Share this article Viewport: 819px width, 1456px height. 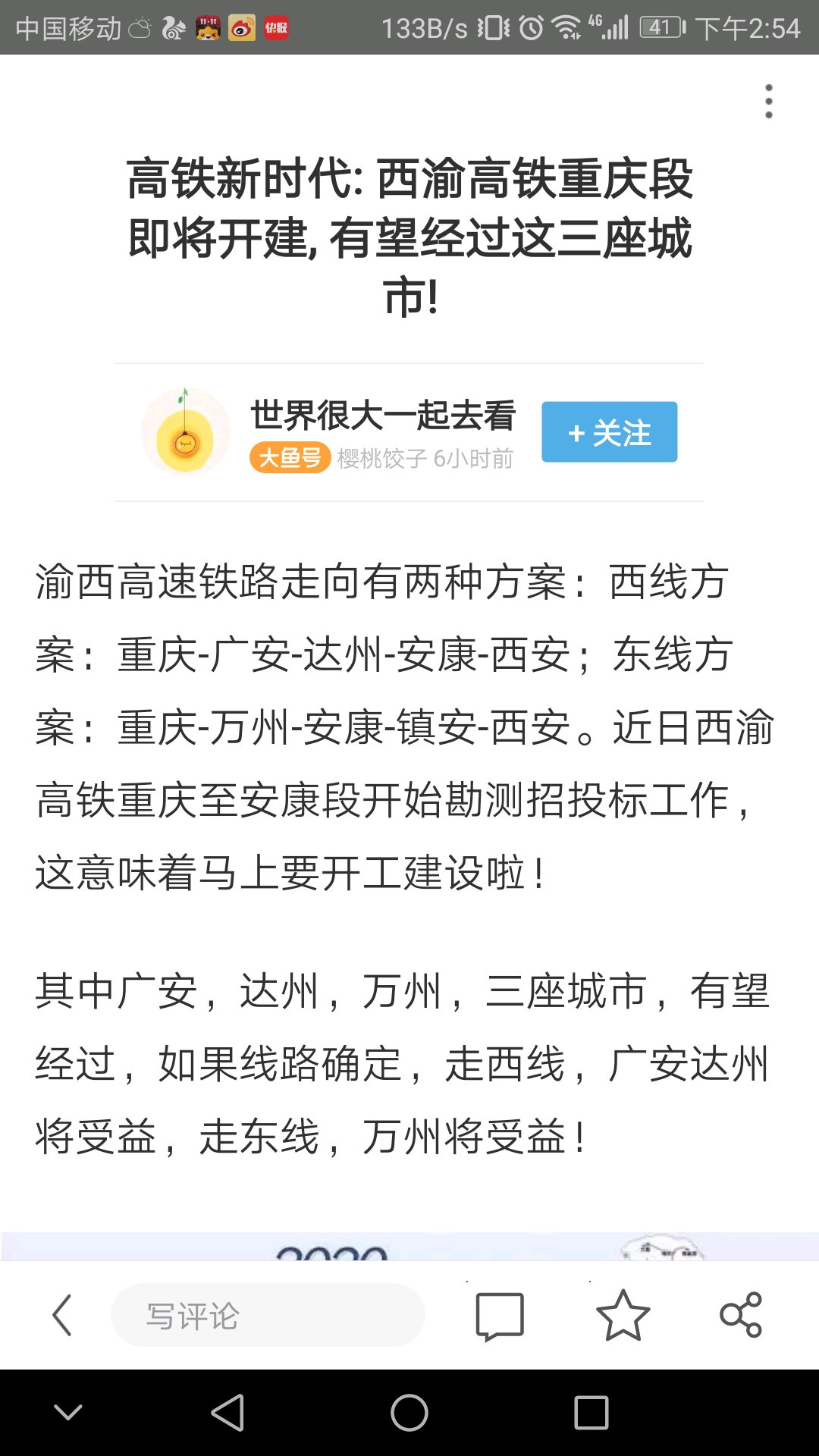click(741, 1315)
